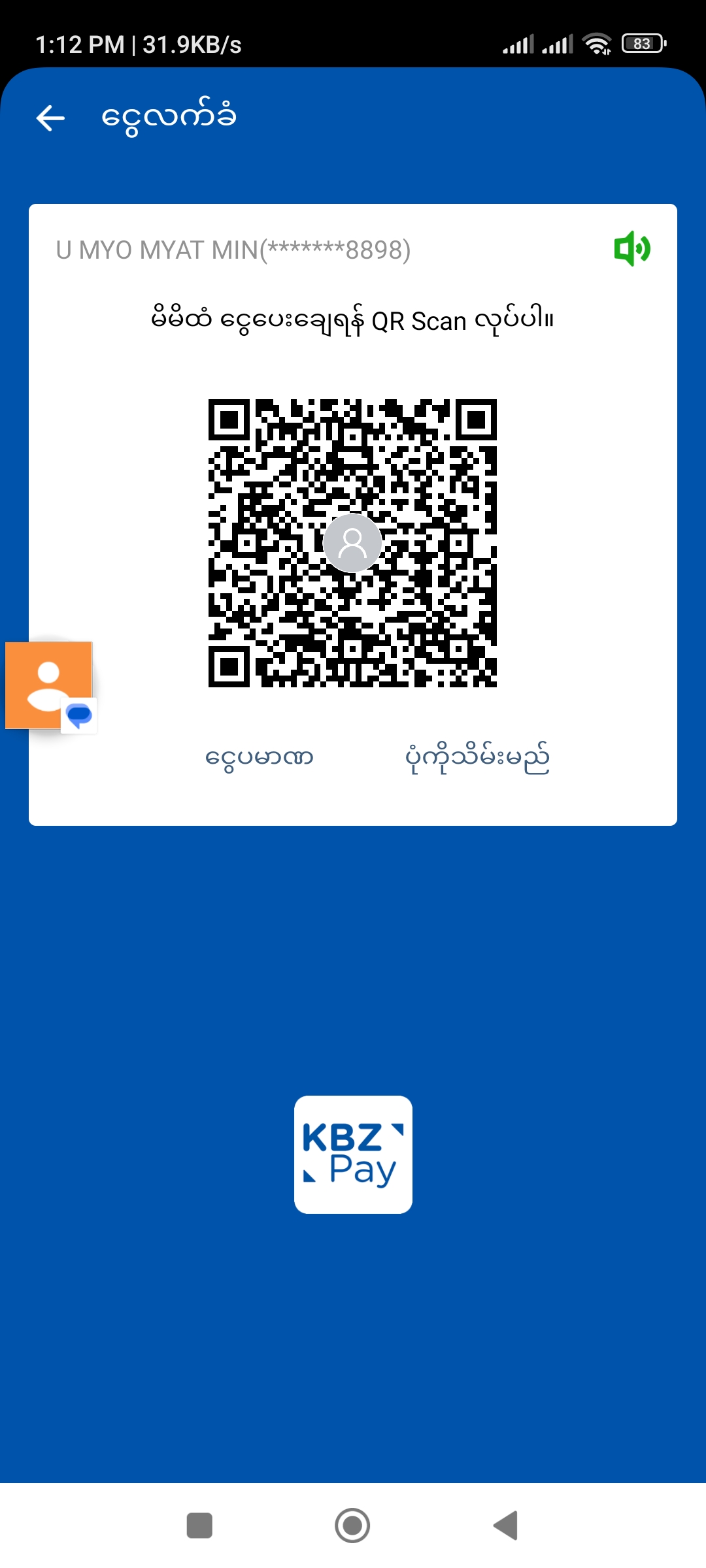Viewport: 706px width, 1568px height.
Task: Tap ငွေပမာဏ to set amount
Action: (x=259, y=758)
